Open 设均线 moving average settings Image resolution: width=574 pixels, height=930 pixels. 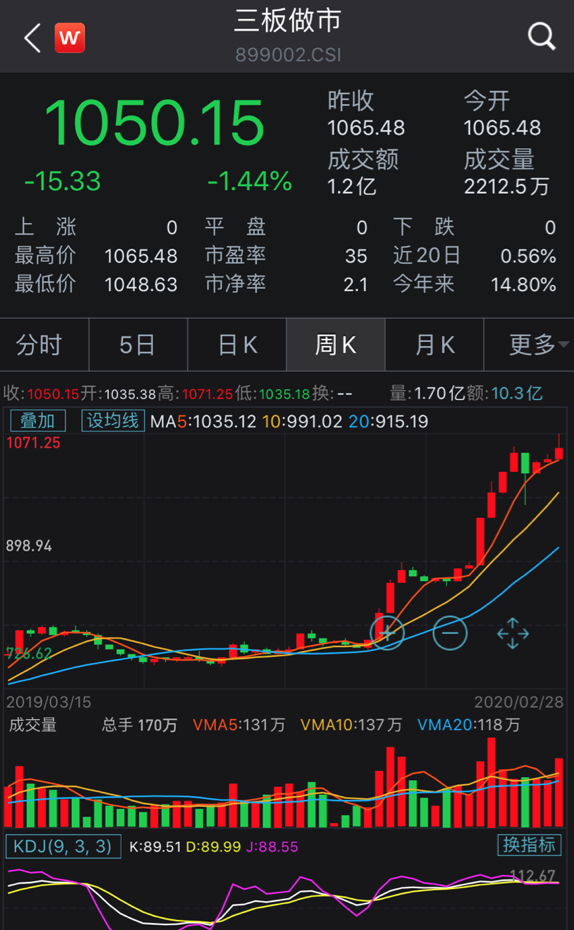click(113, 421)
